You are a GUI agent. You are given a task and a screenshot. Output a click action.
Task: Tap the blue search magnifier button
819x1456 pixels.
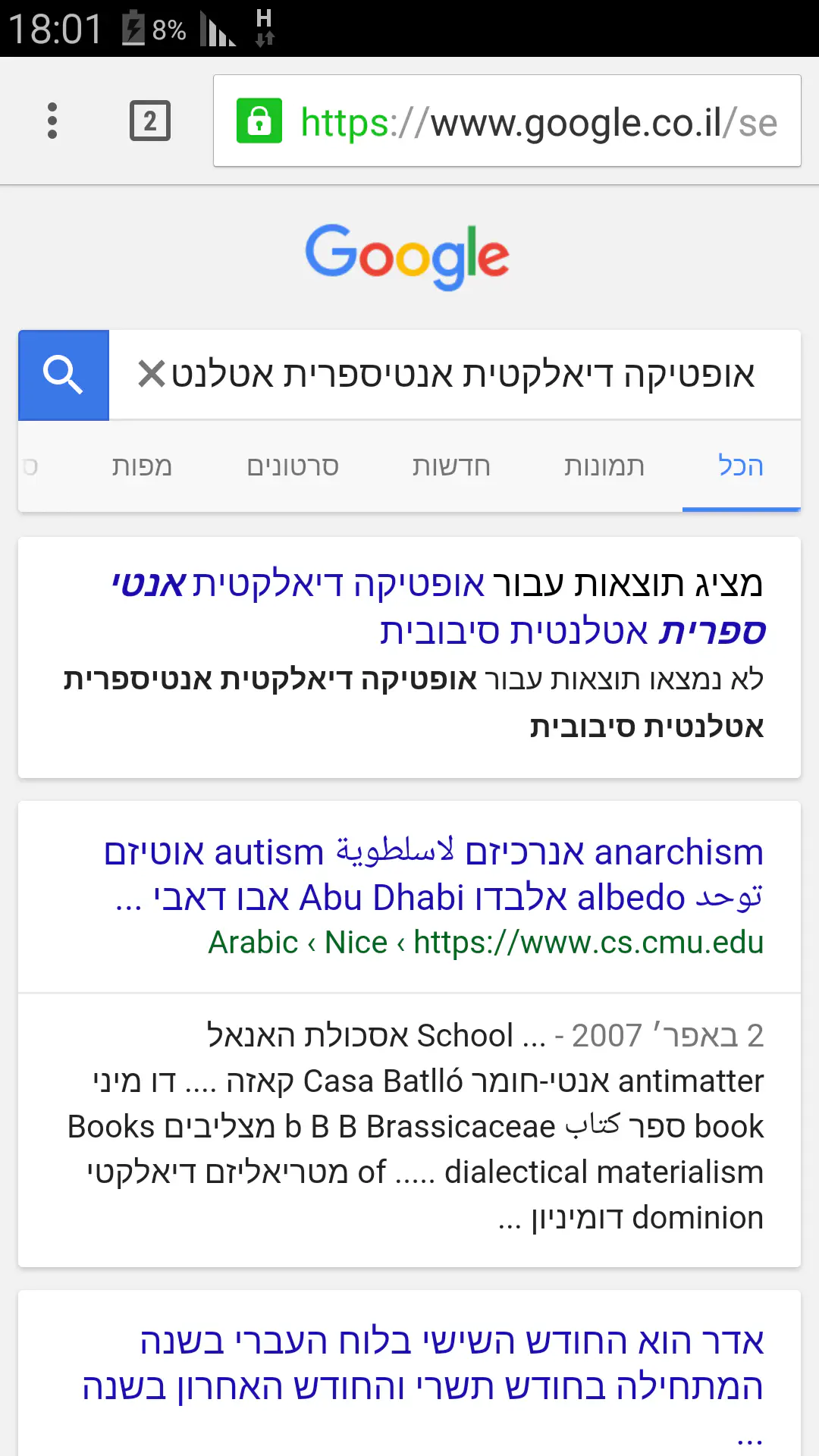pyautogui.click(x=64, y=375)
